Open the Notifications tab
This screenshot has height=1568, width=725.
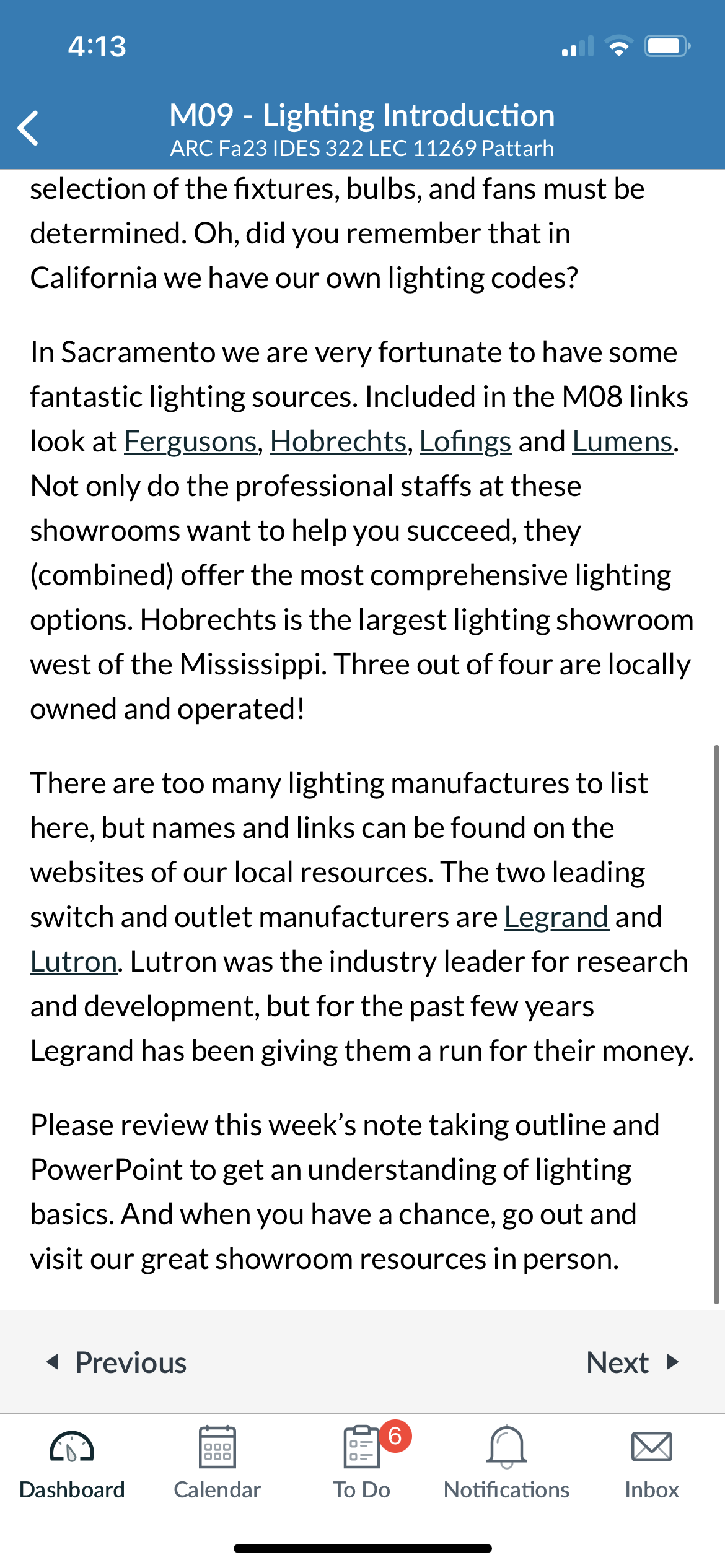pos(506,1463)
